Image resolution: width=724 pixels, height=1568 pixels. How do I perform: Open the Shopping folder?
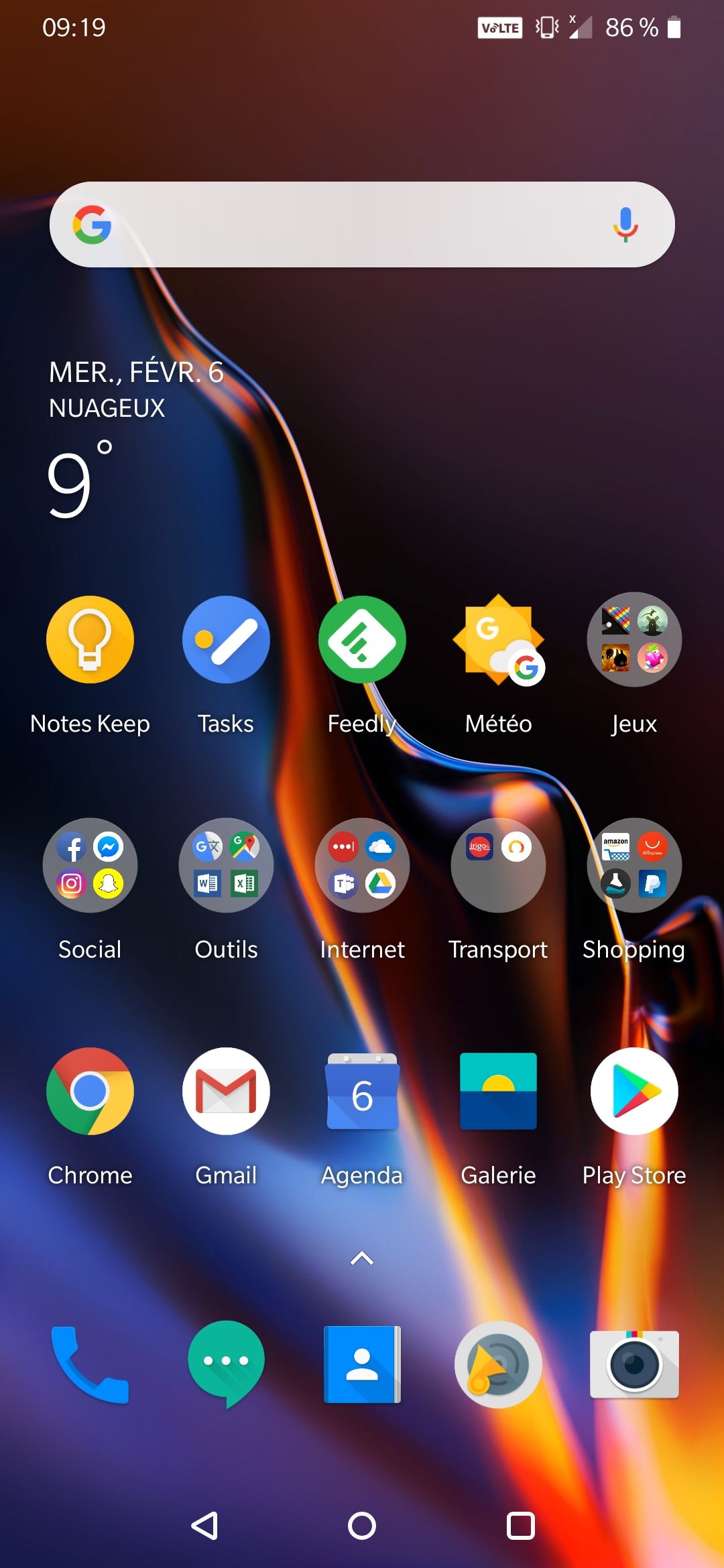click(x=634, y=865)
